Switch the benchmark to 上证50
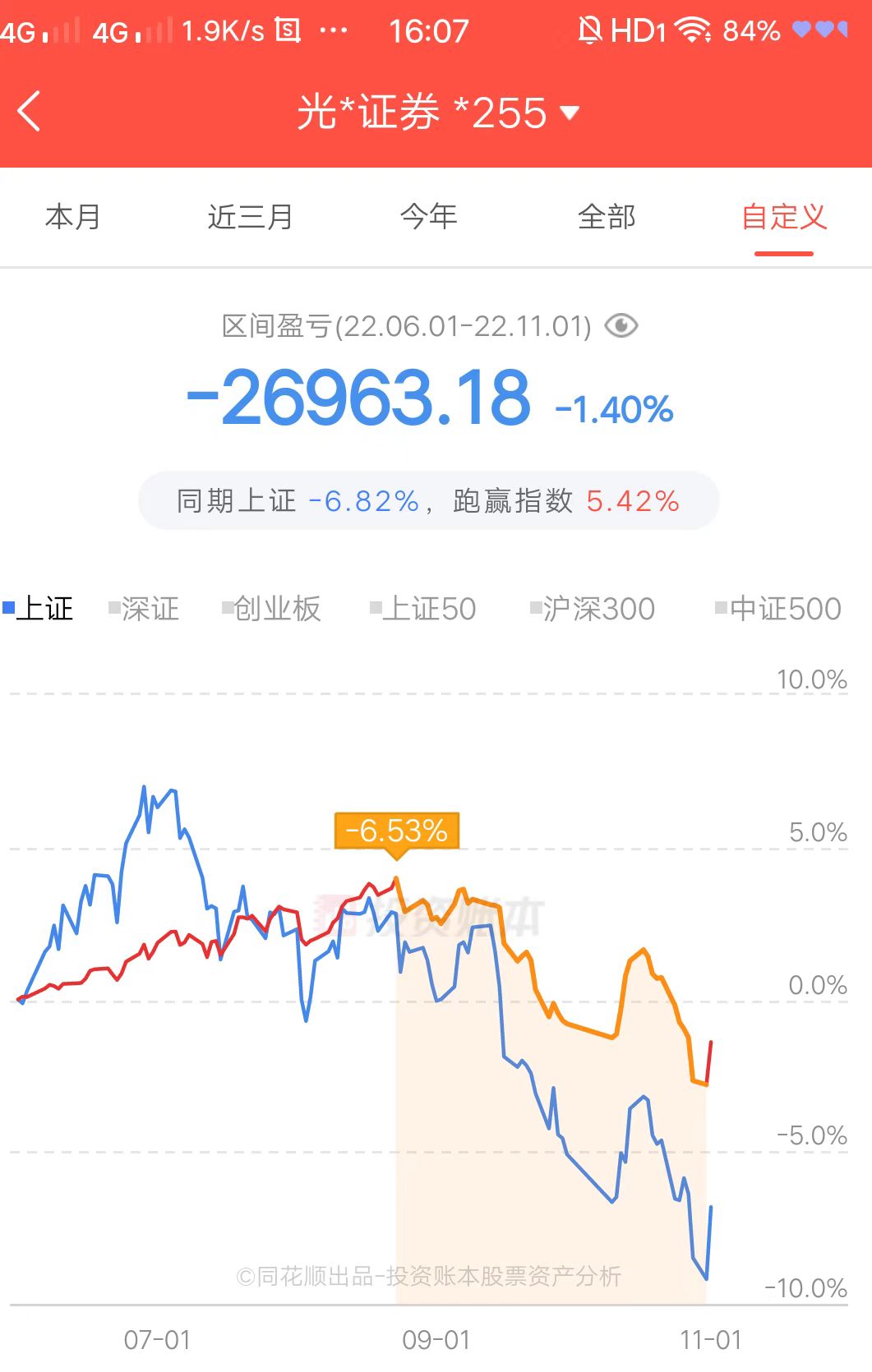This screenshot has height=1372, width=872. 424,609
